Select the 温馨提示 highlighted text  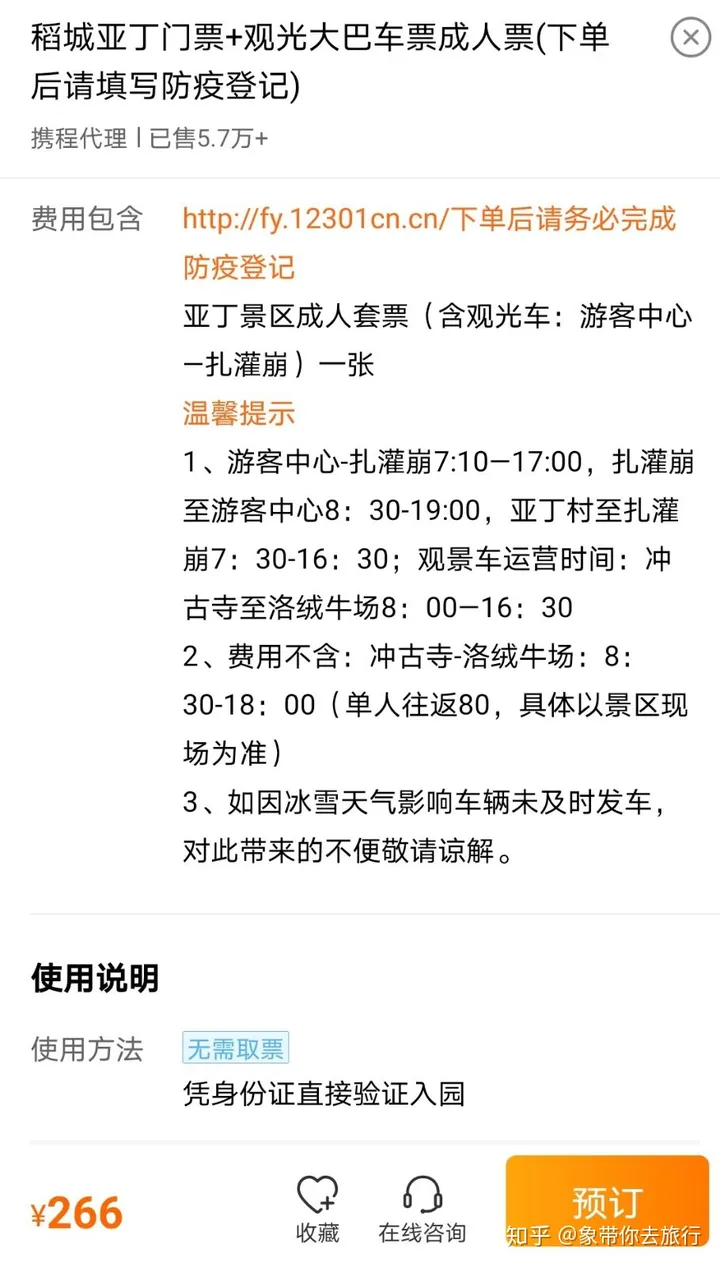tap(236, 414)
